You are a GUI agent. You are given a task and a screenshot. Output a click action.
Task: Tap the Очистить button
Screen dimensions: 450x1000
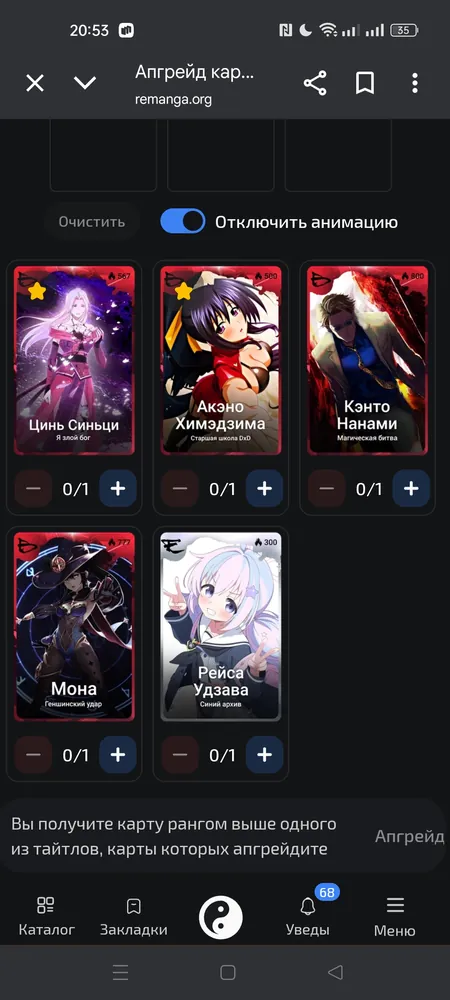pos(92,222)
